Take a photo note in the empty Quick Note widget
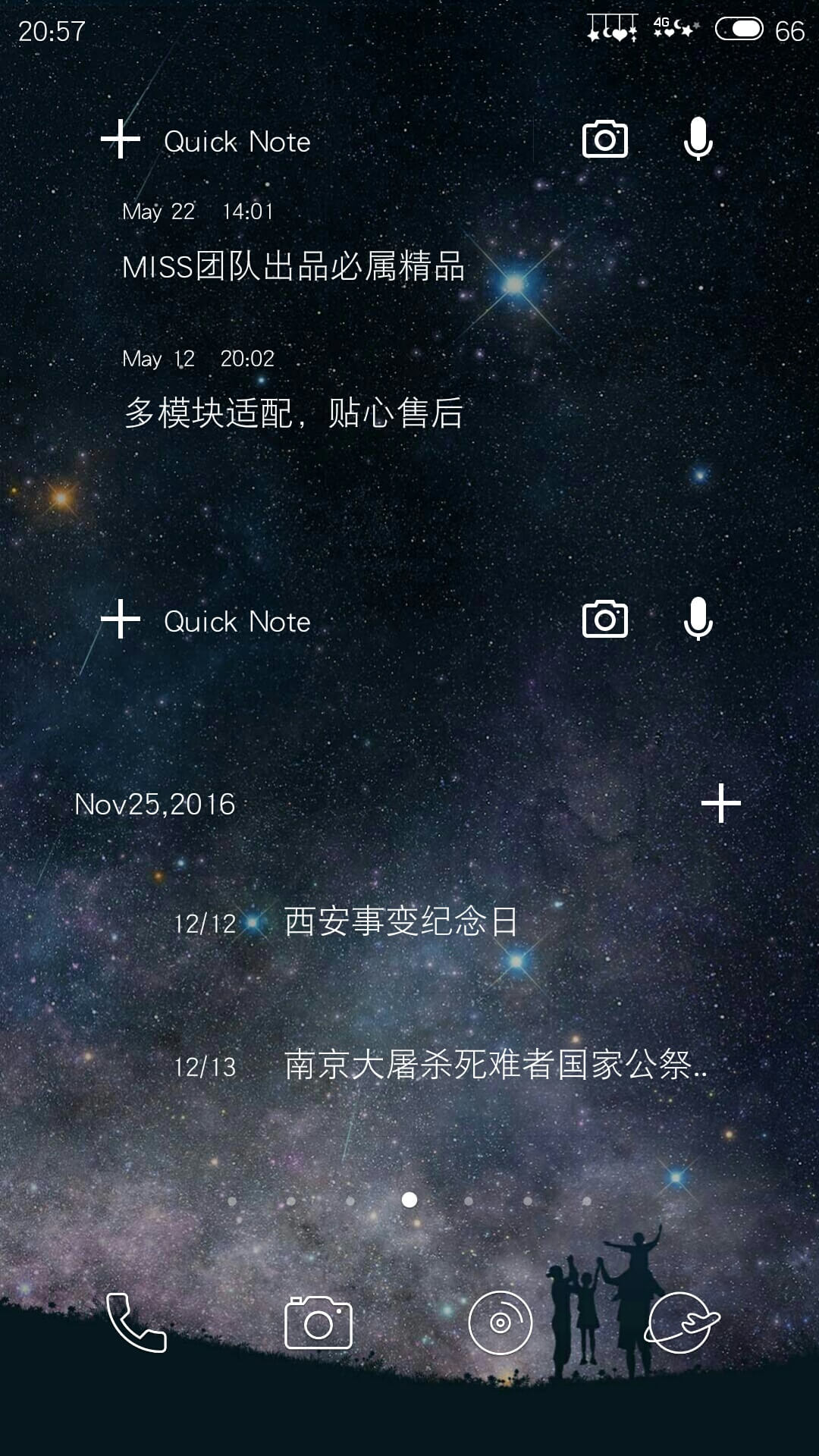Image resolution: width=819 pixels, height=1456 pixels. (x=604, y=620)
